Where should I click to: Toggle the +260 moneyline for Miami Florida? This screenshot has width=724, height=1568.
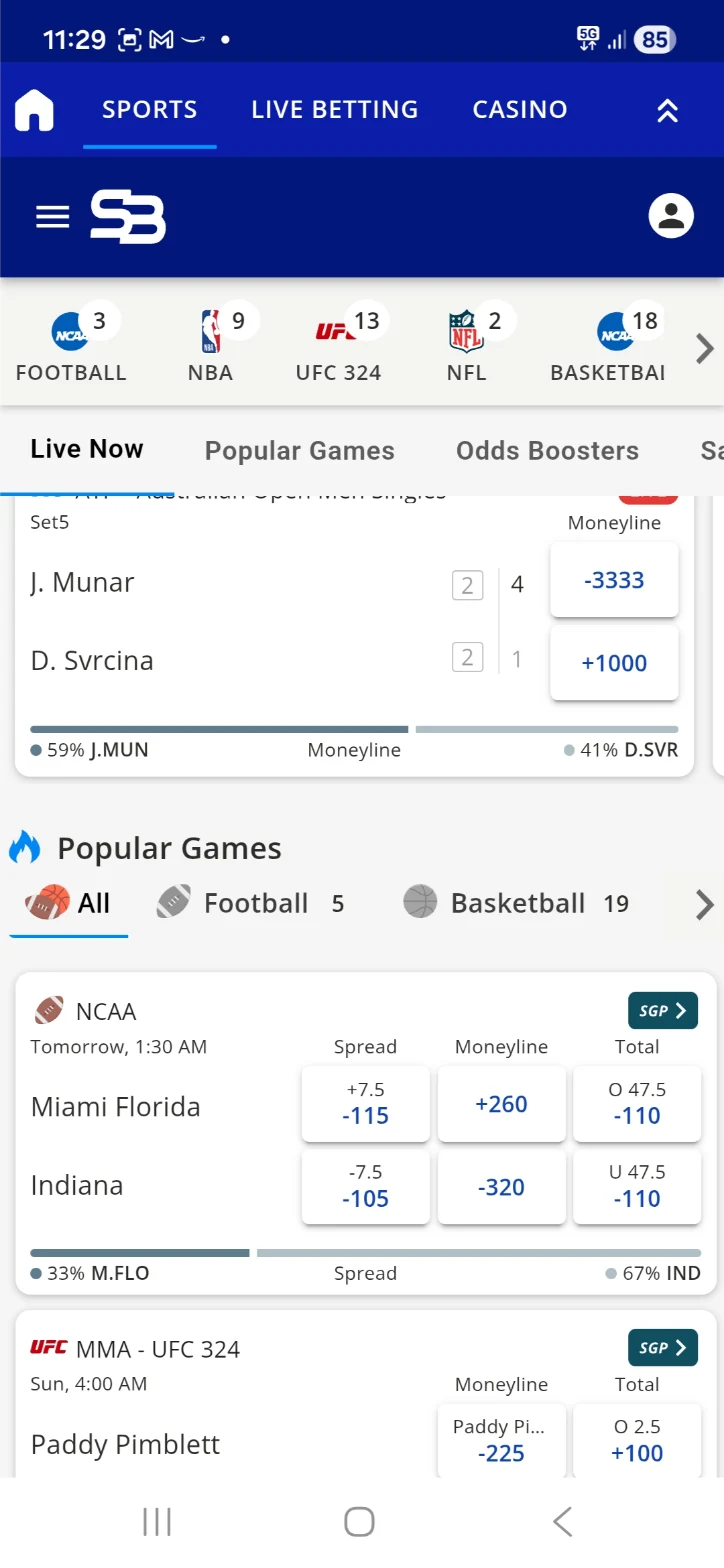pyautogui.click(x=501, y=1104)
